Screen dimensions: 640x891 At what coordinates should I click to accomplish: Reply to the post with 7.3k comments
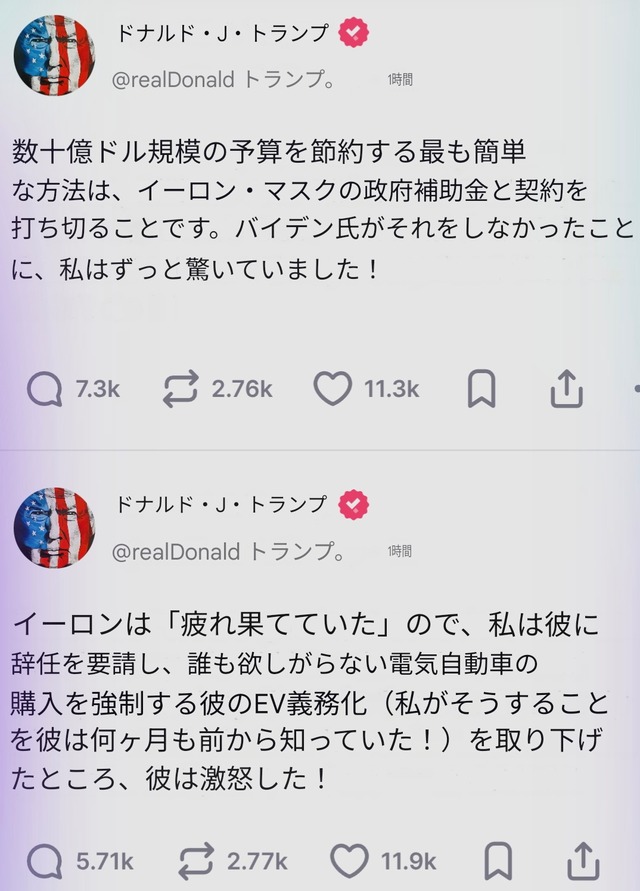pyautogui.click(x=45, y=389)
